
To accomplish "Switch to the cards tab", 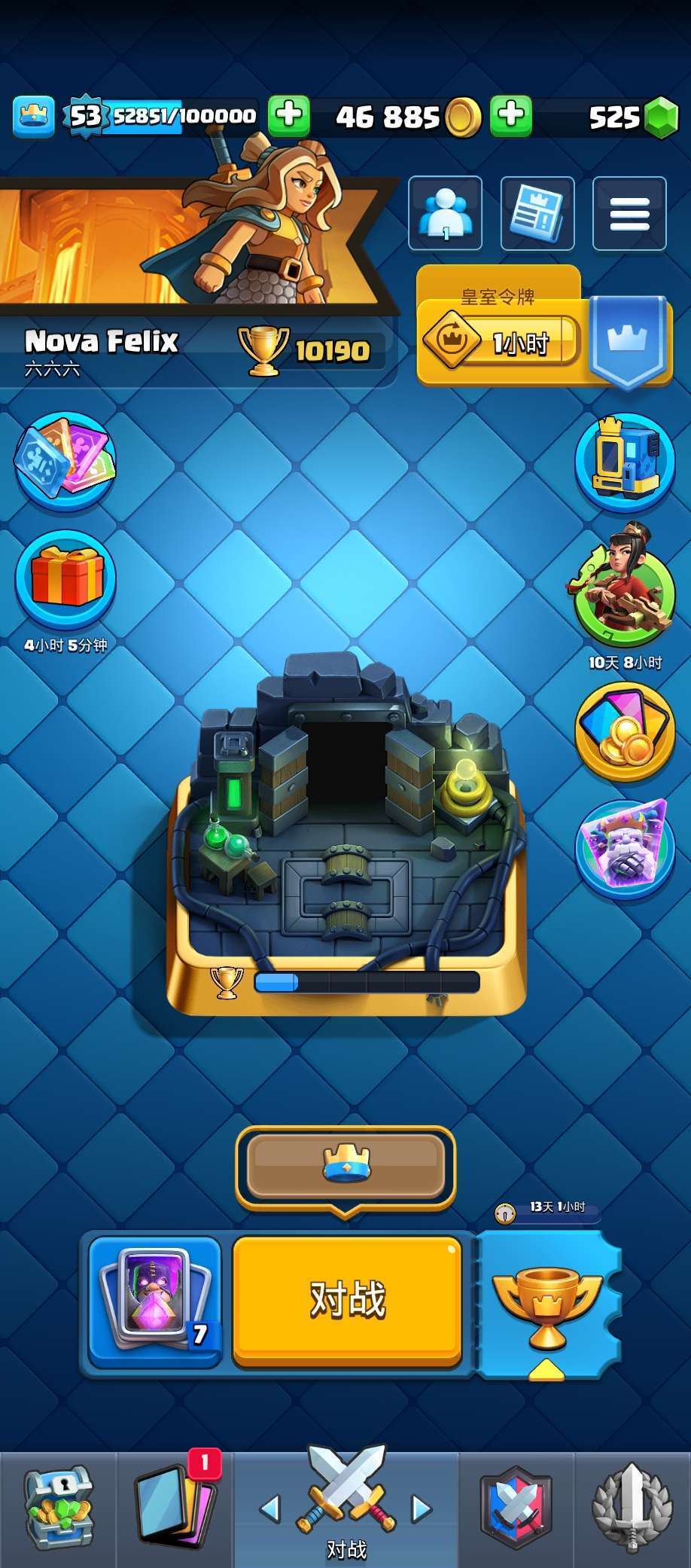I will coord(175,1509).
